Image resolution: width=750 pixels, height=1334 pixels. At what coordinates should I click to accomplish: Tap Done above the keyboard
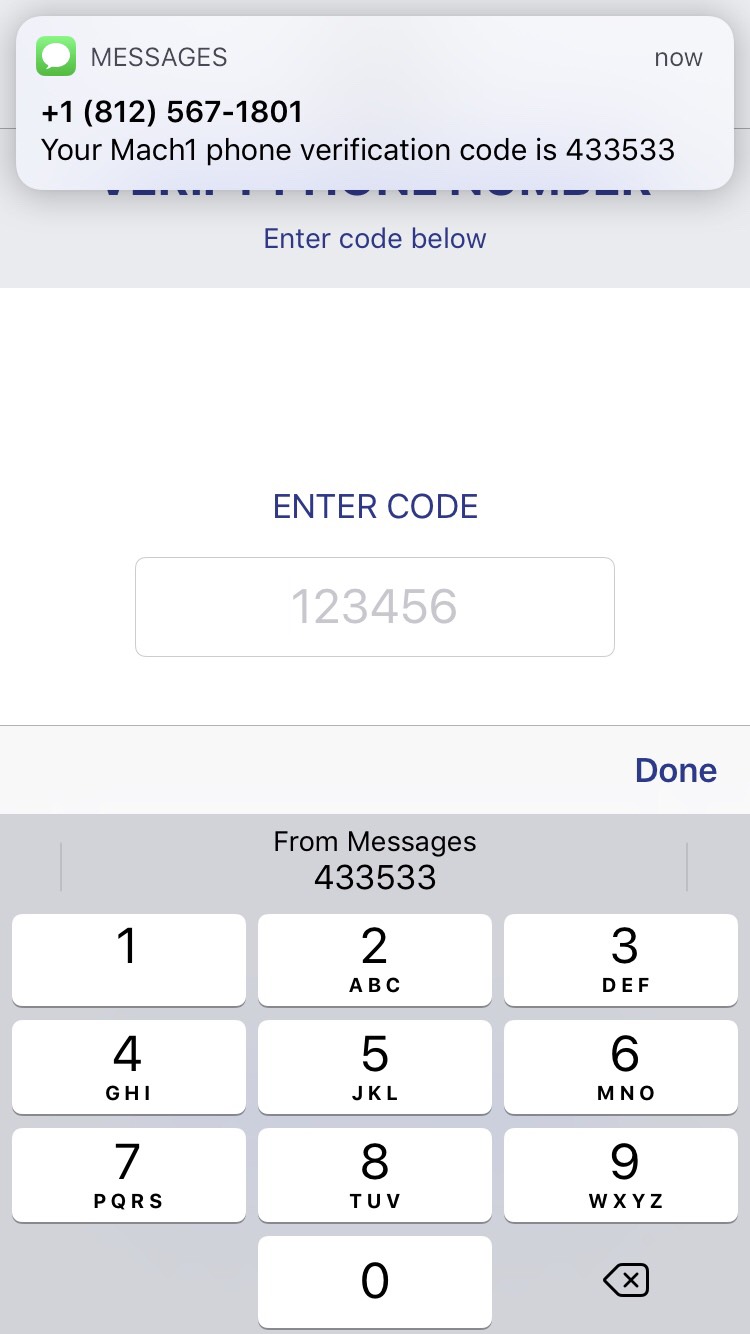point(676,770)
